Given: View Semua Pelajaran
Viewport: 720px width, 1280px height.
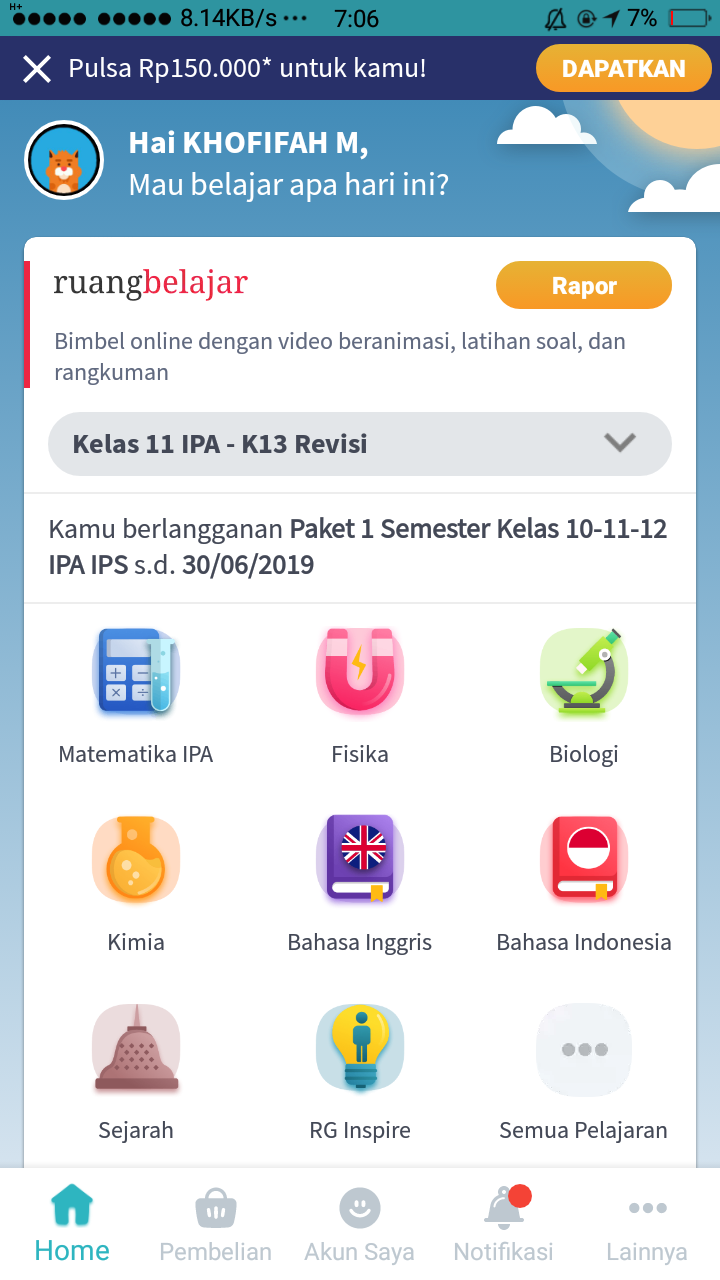Looking at the screenshot, I should tap(584, 1073).
